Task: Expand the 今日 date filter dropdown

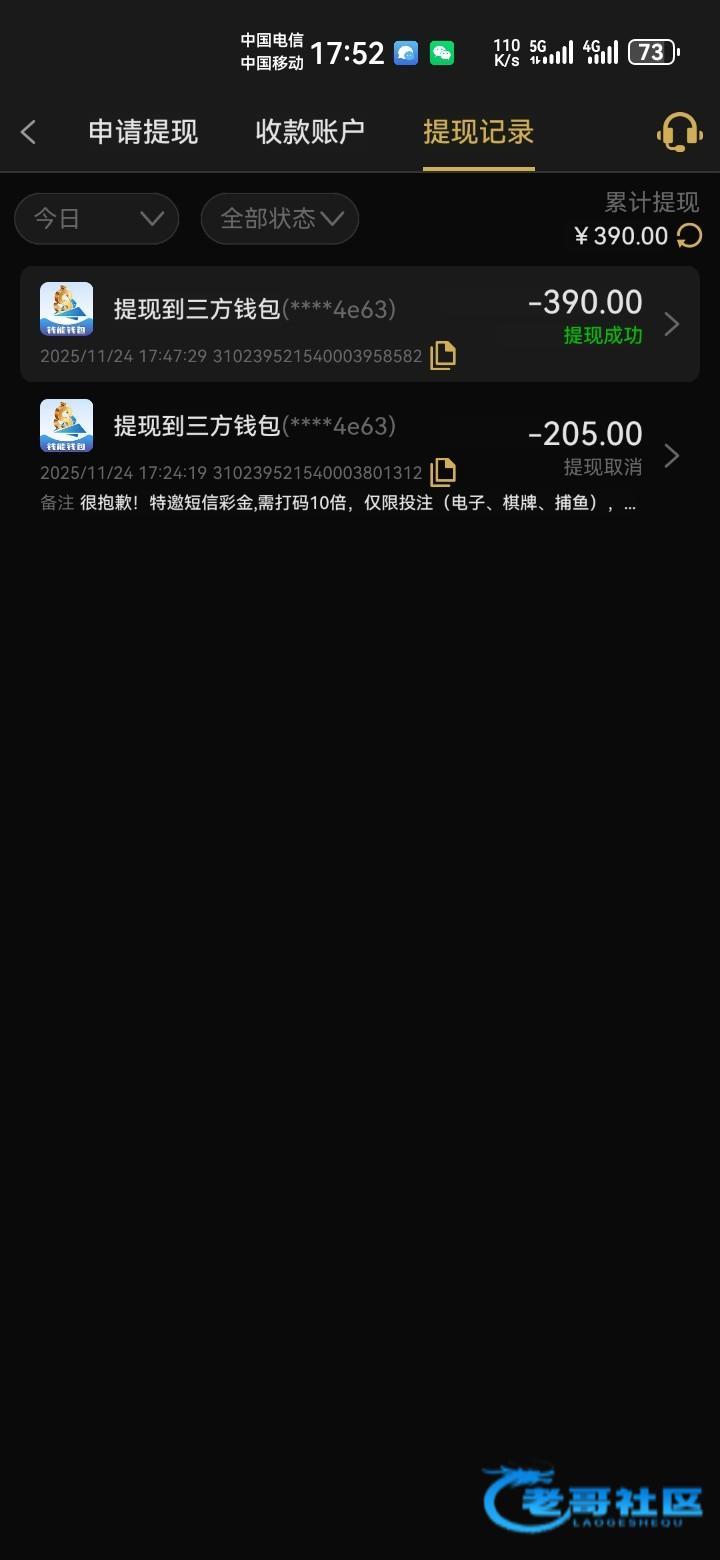Action: pyautogui.click(x=97, y=219)
